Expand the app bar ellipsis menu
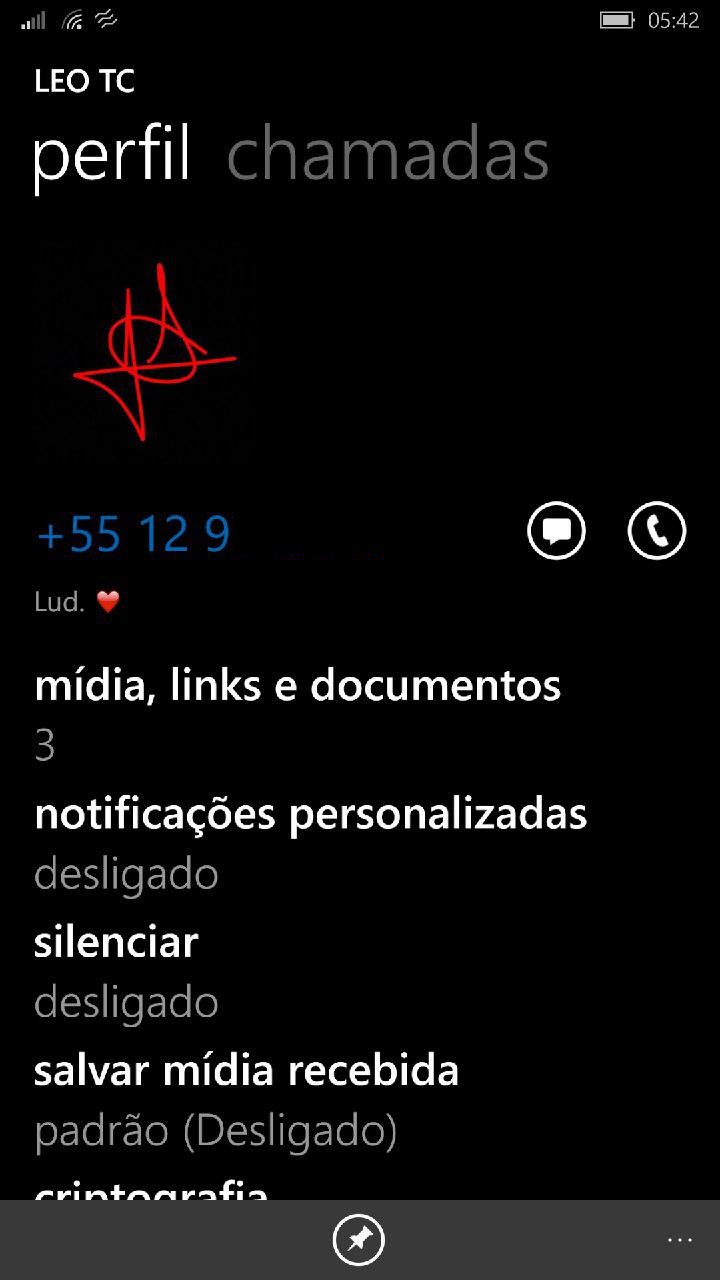The image size is (720, 1280). [680, 1240]
